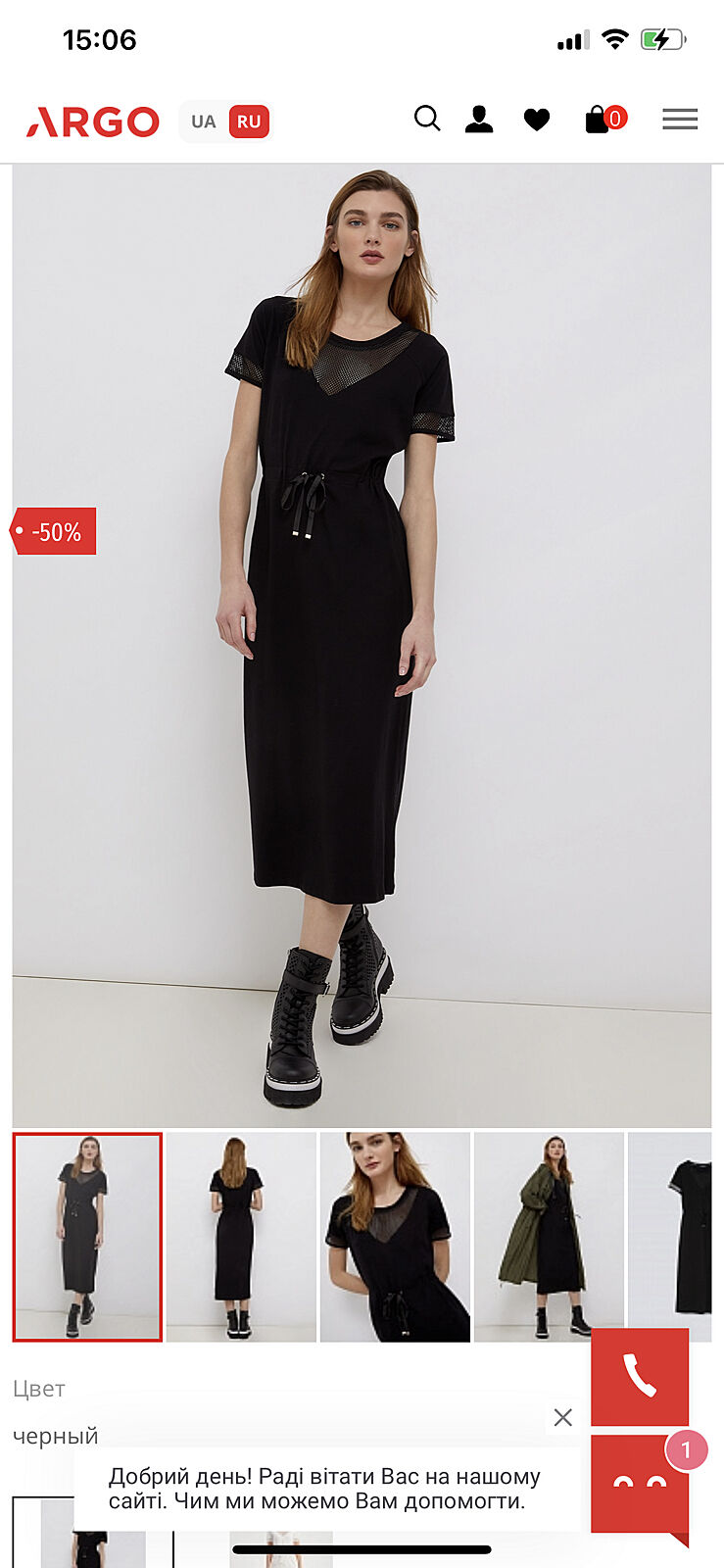Switch site language to UA

203,122
